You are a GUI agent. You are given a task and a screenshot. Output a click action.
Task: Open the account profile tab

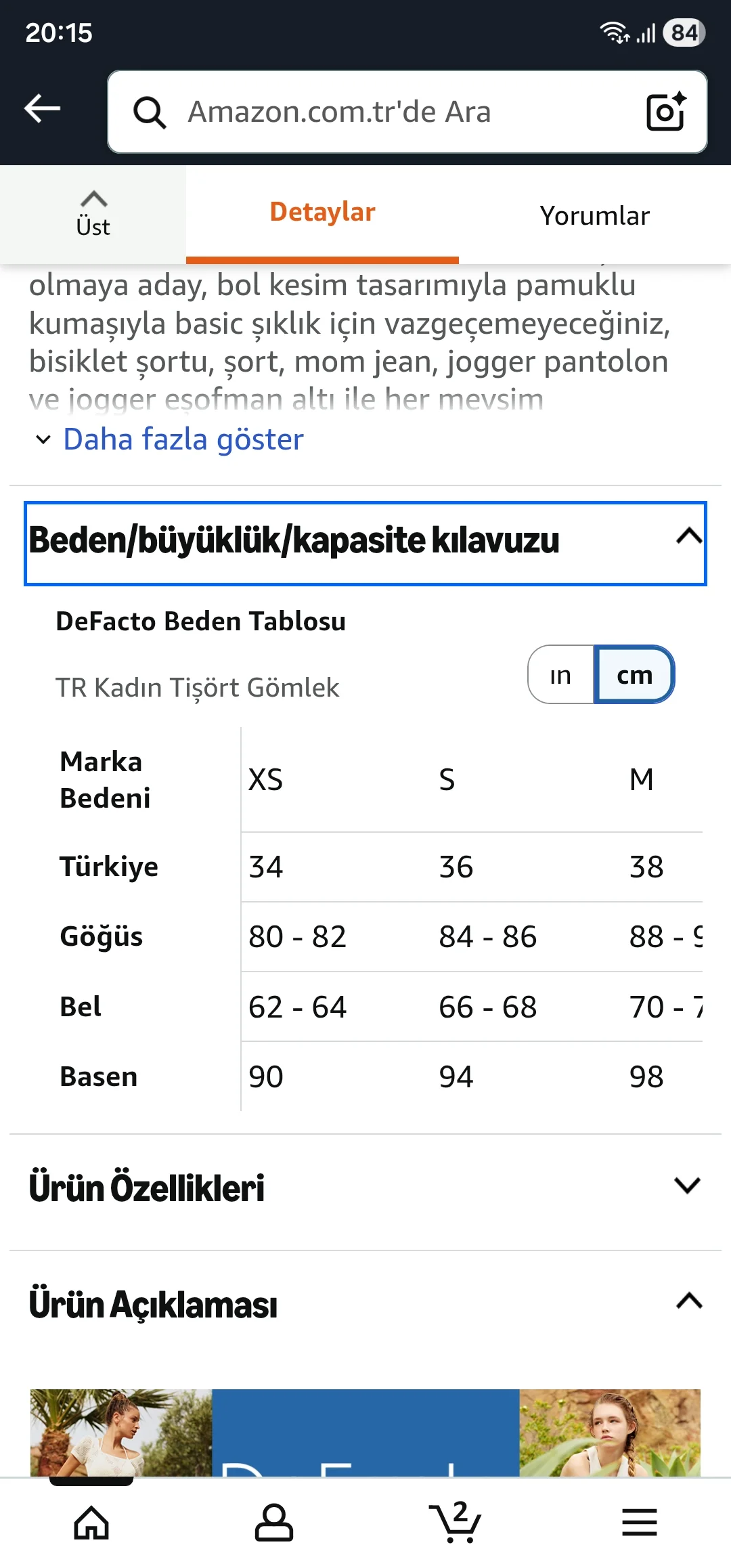(x=273, y=1523)
